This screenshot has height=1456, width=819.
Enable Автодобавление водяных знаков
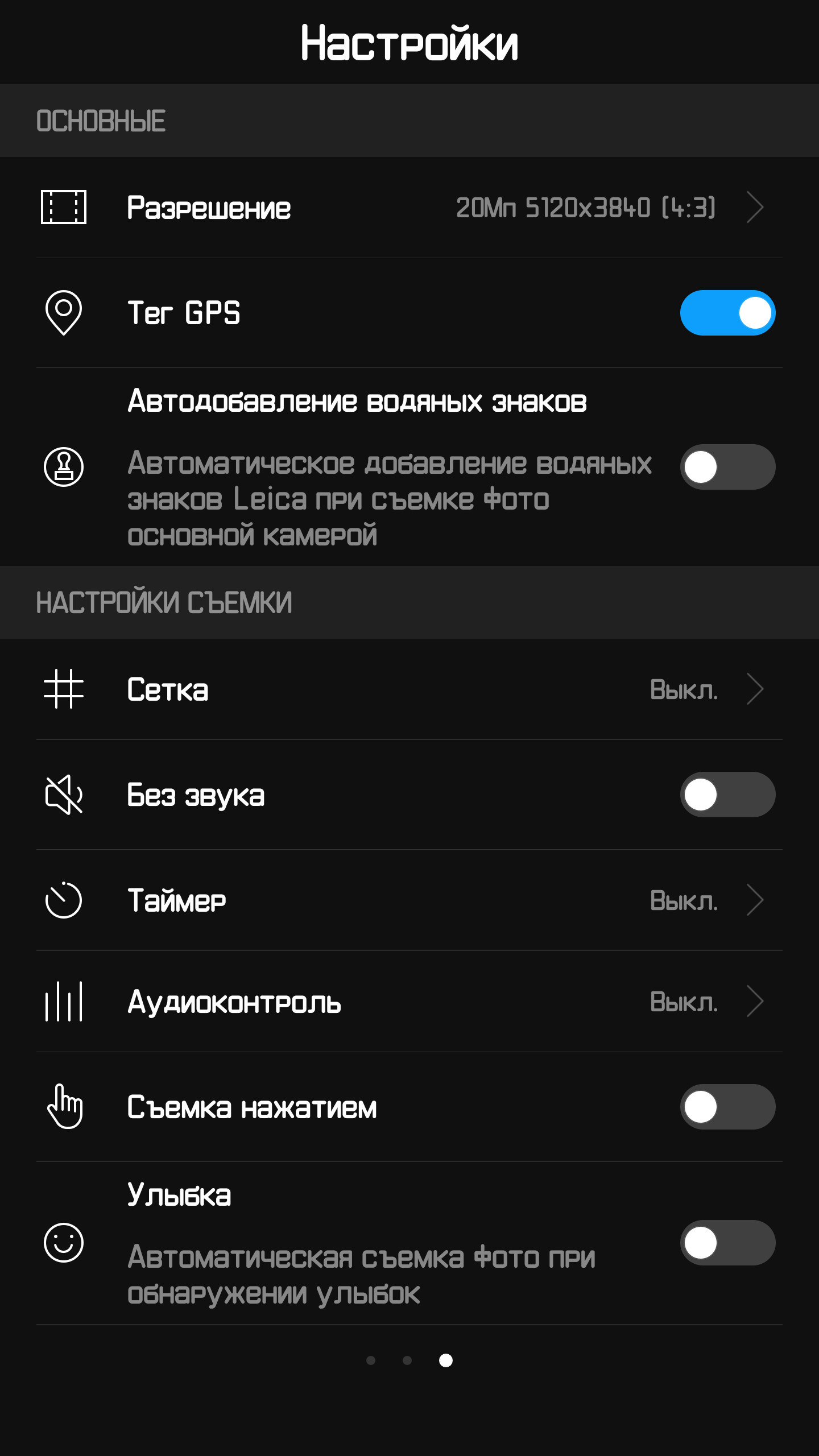727,467
